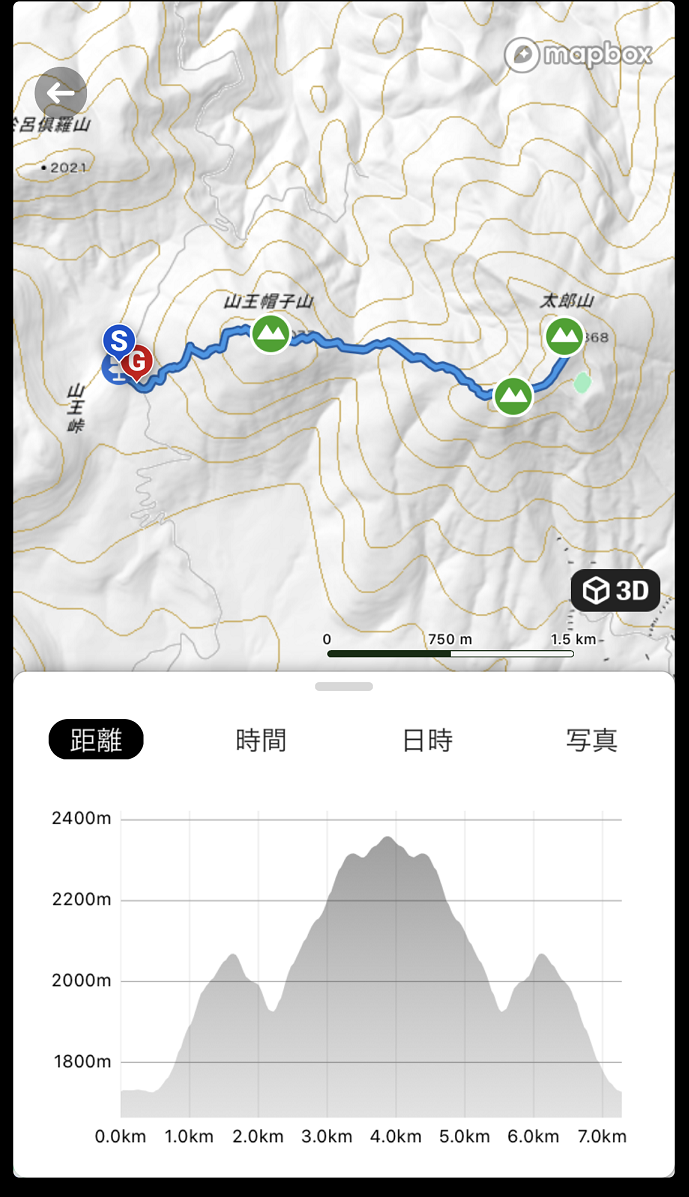This screenshot has height=1197, width=689.
Task: Select the 距離 tab
Action: click(x=96, y=740)
